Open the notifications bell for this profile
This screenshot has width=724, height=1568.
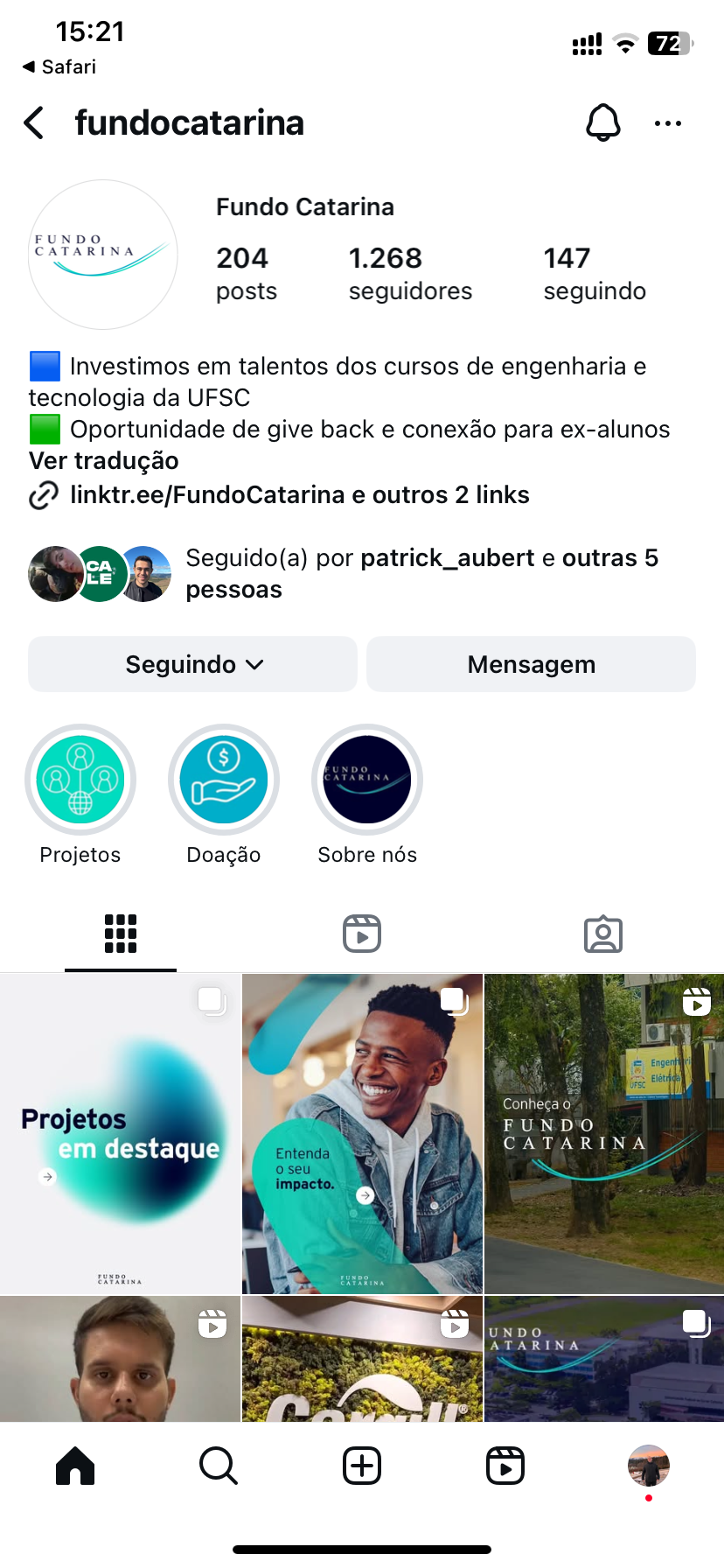point(602,123)
